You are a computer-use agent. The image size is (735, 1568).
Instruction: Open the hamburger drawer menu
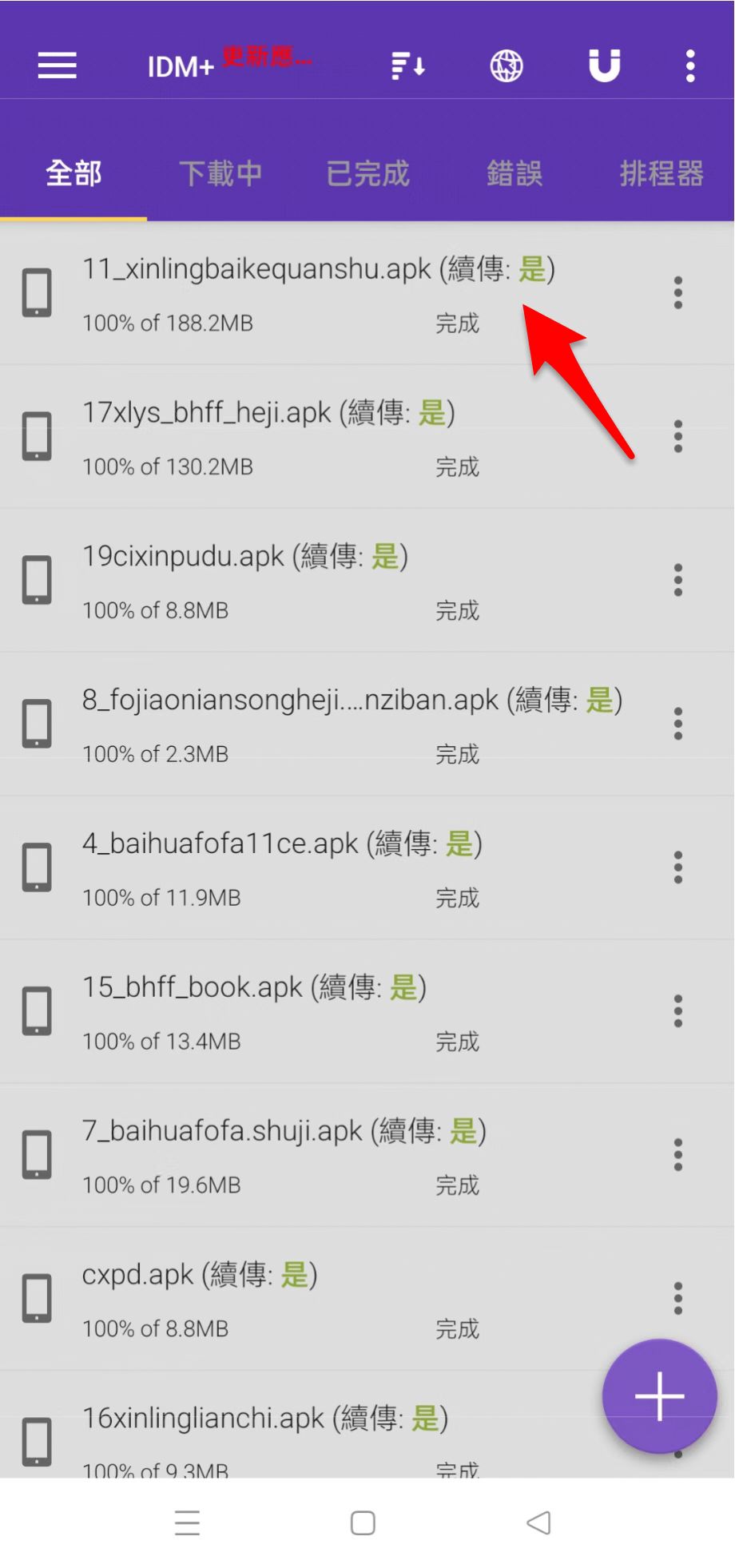(x=58, y=65)
